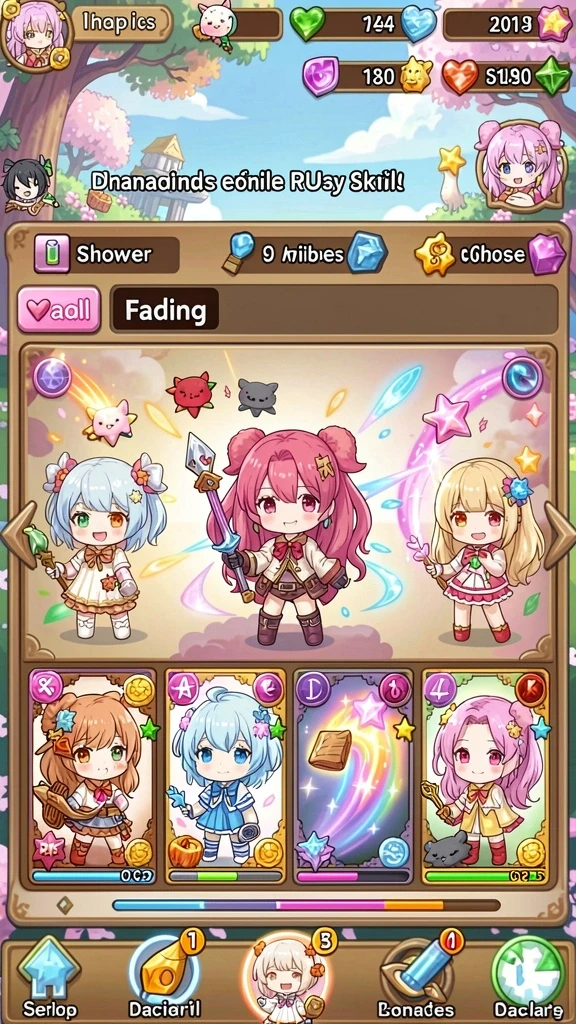Screen dimensions: 576x1024
Task: Open the blue-haired girl character card
Action: (x=225, y=776)
